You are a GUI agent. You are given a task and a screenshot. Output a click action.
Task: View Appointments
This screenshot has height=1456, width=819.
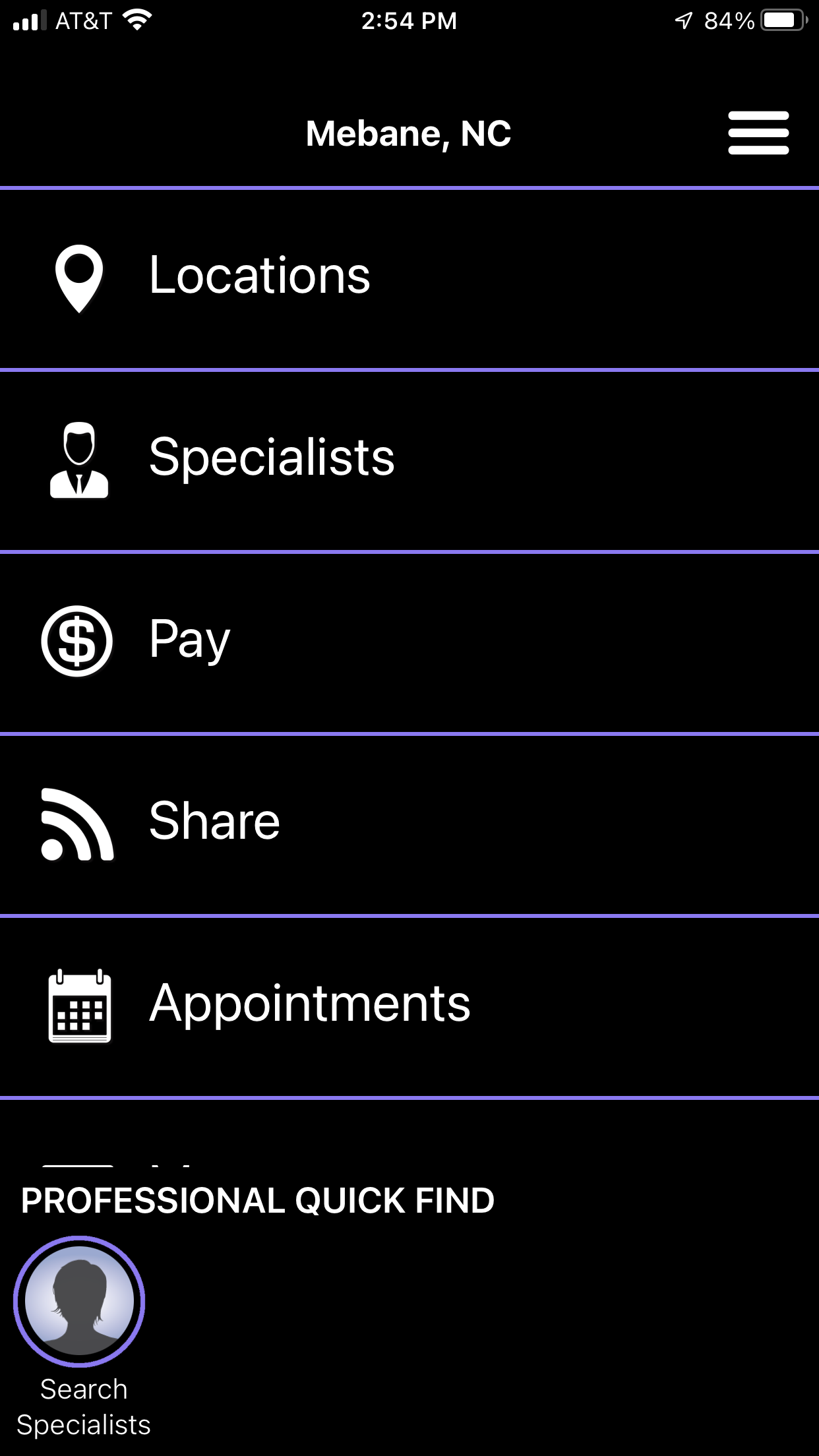click(310, 1004)
